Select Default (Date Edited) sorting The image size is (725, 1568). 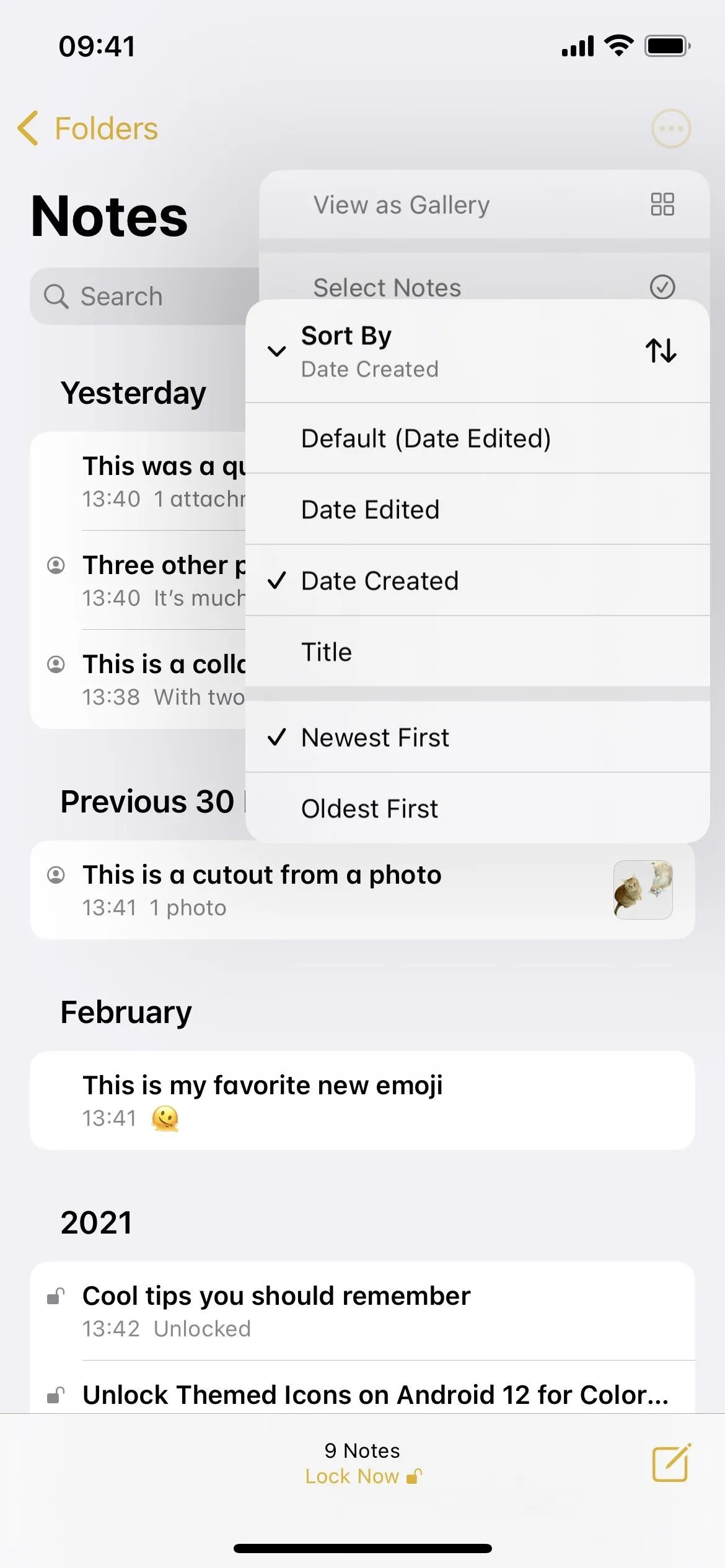pyautogui.click(x=477, y=438)
